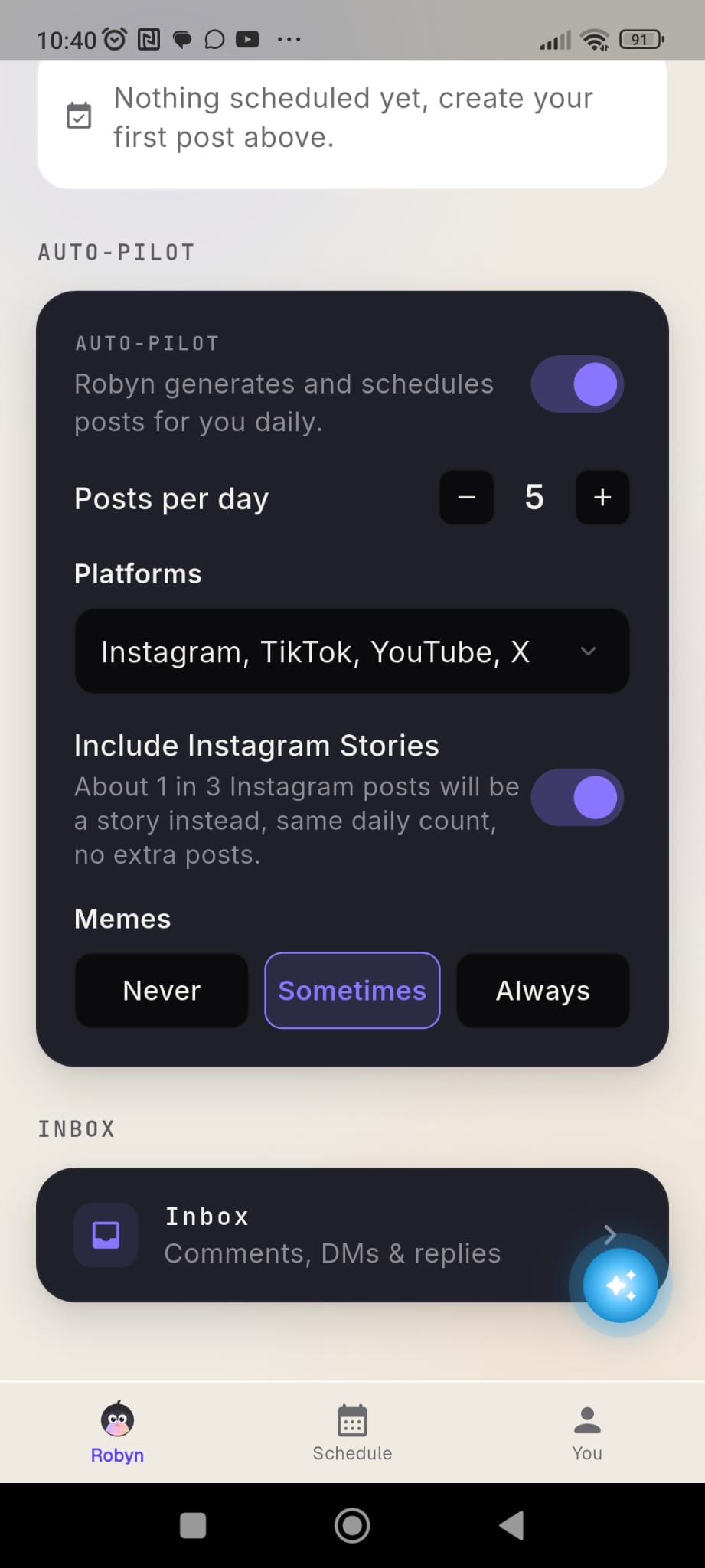Go to the You tab
The height and width of the screenshot is (1568, 705).
587,1433
